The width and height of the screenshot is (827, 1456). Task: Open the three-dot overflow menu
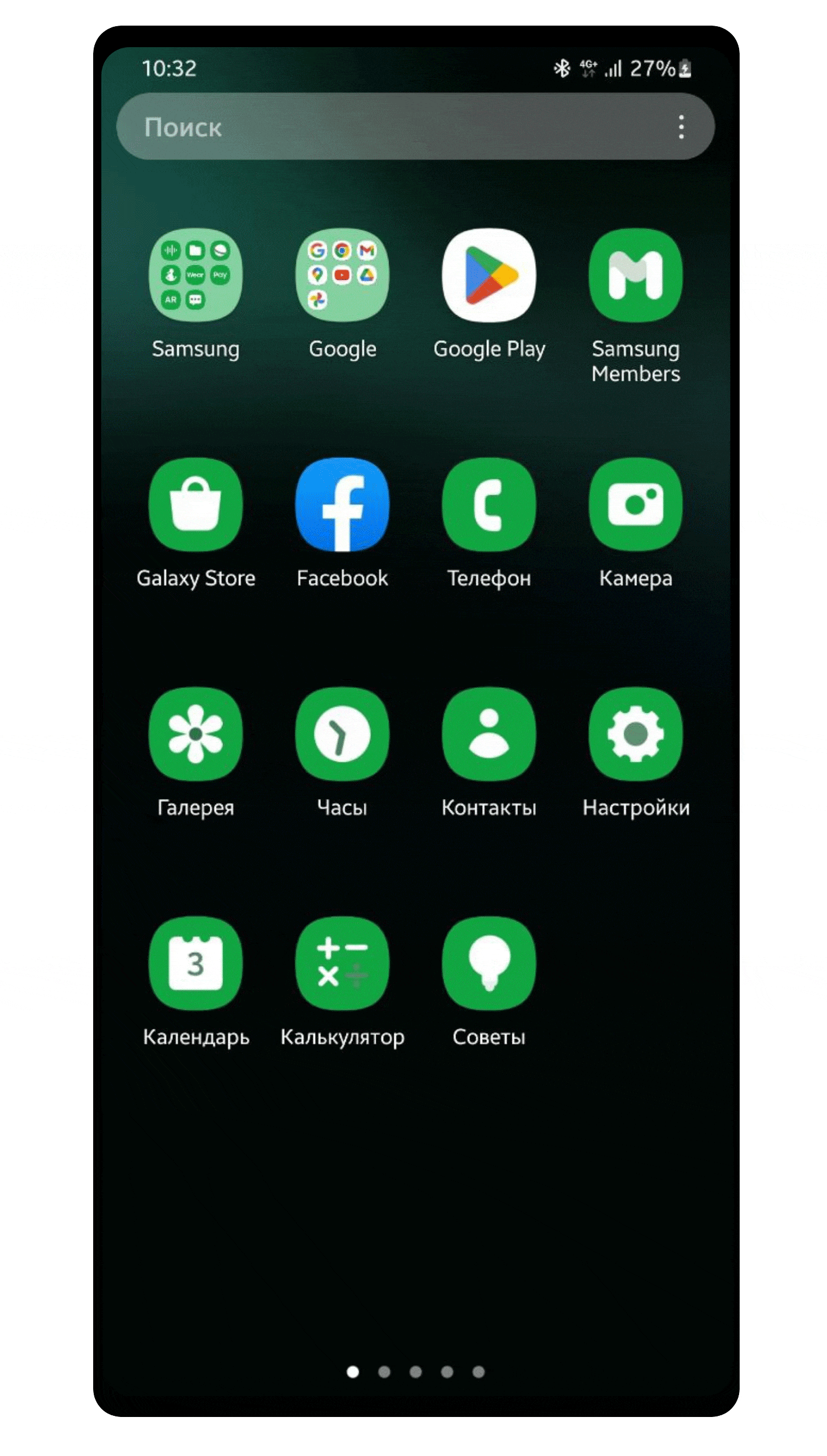point(681,126)
